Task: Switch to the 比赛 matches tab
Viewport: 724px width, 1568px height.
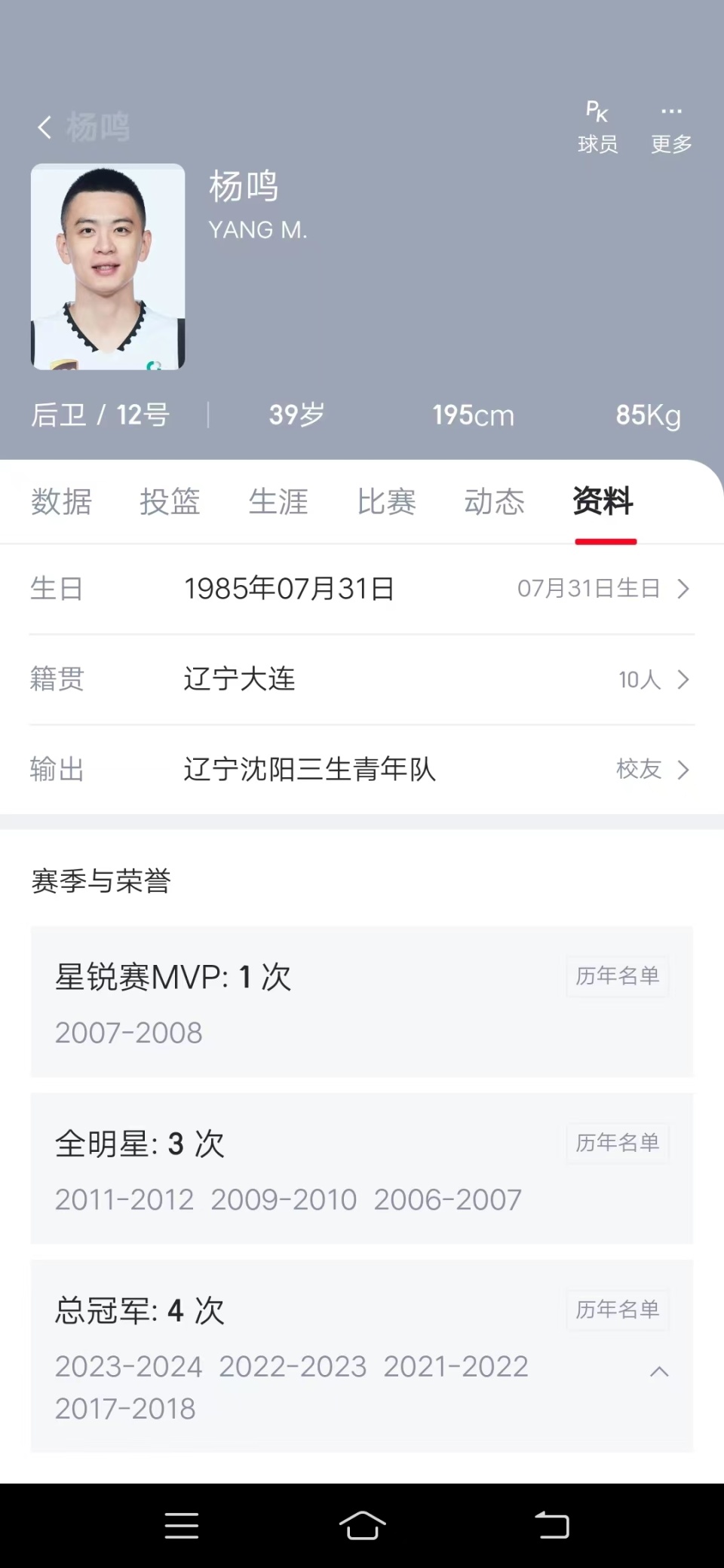Action: click(386, 502)
